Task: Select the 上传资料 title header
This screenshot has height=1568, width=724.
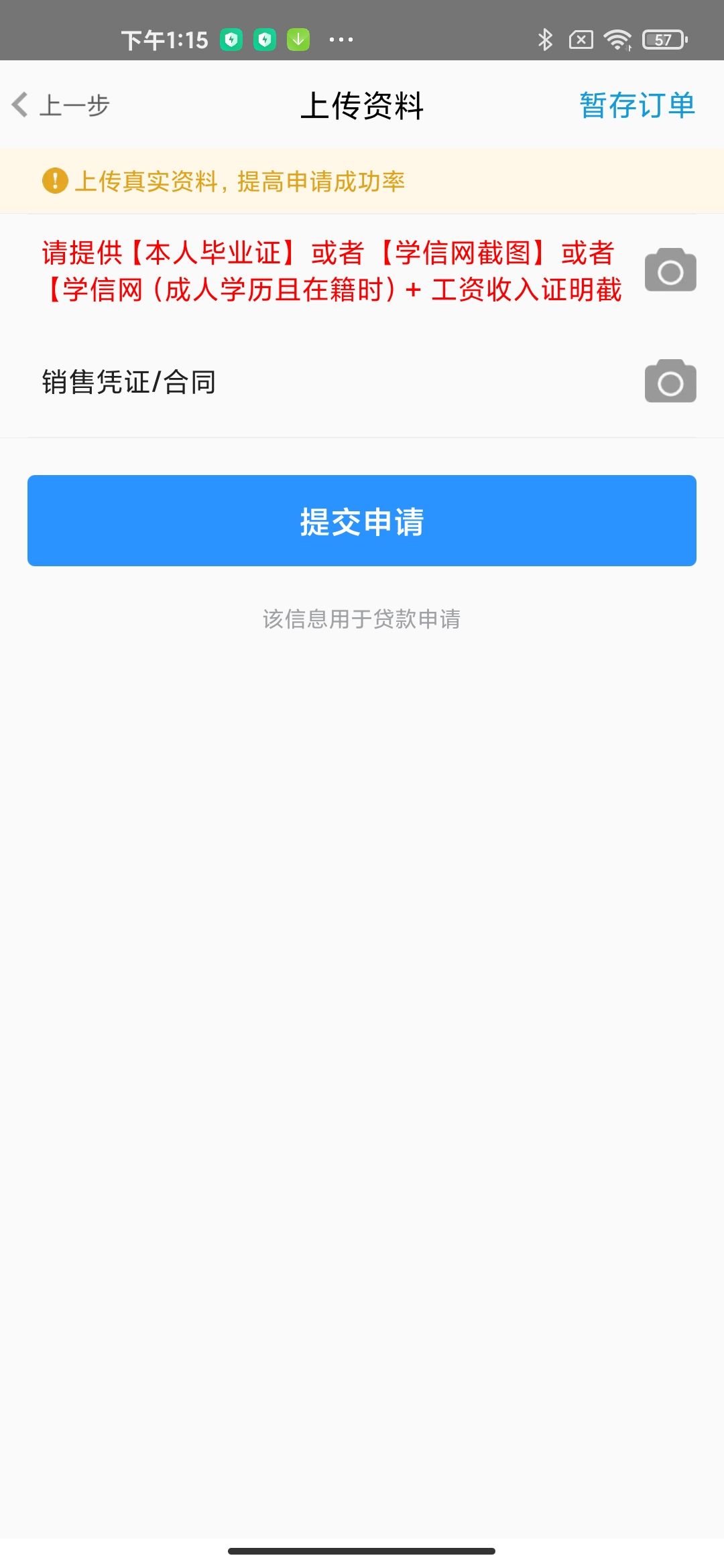Action: (x=362, y=106)
